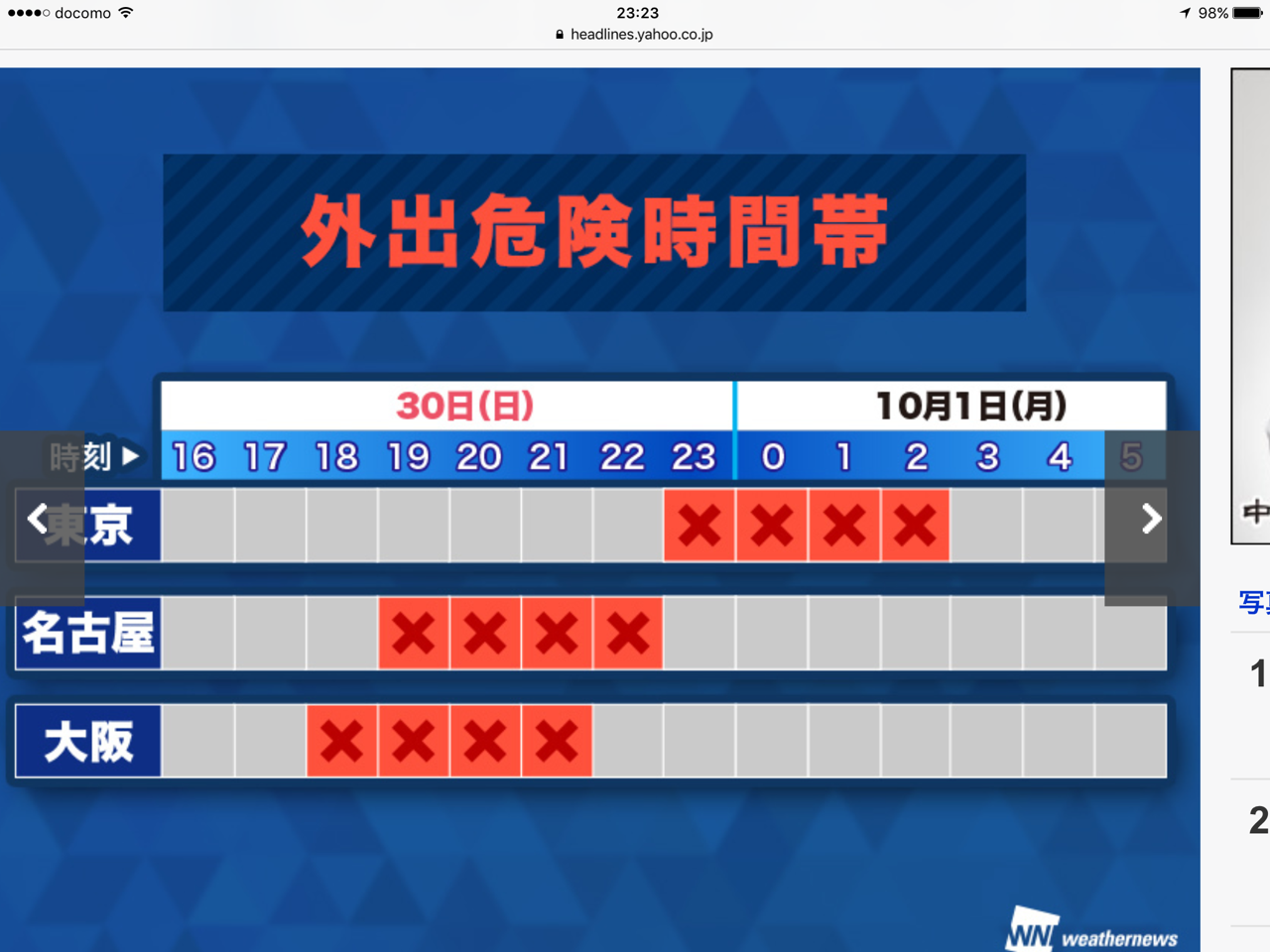The width and height of the screenshot is (1270, 952).
Task: Go to the previous image
Action: point(38,519)
